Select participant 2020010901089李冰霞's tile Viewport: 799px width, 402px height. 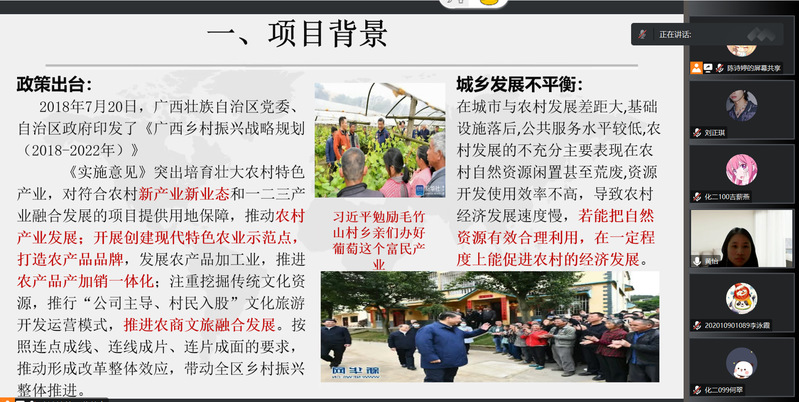[741, 300]
